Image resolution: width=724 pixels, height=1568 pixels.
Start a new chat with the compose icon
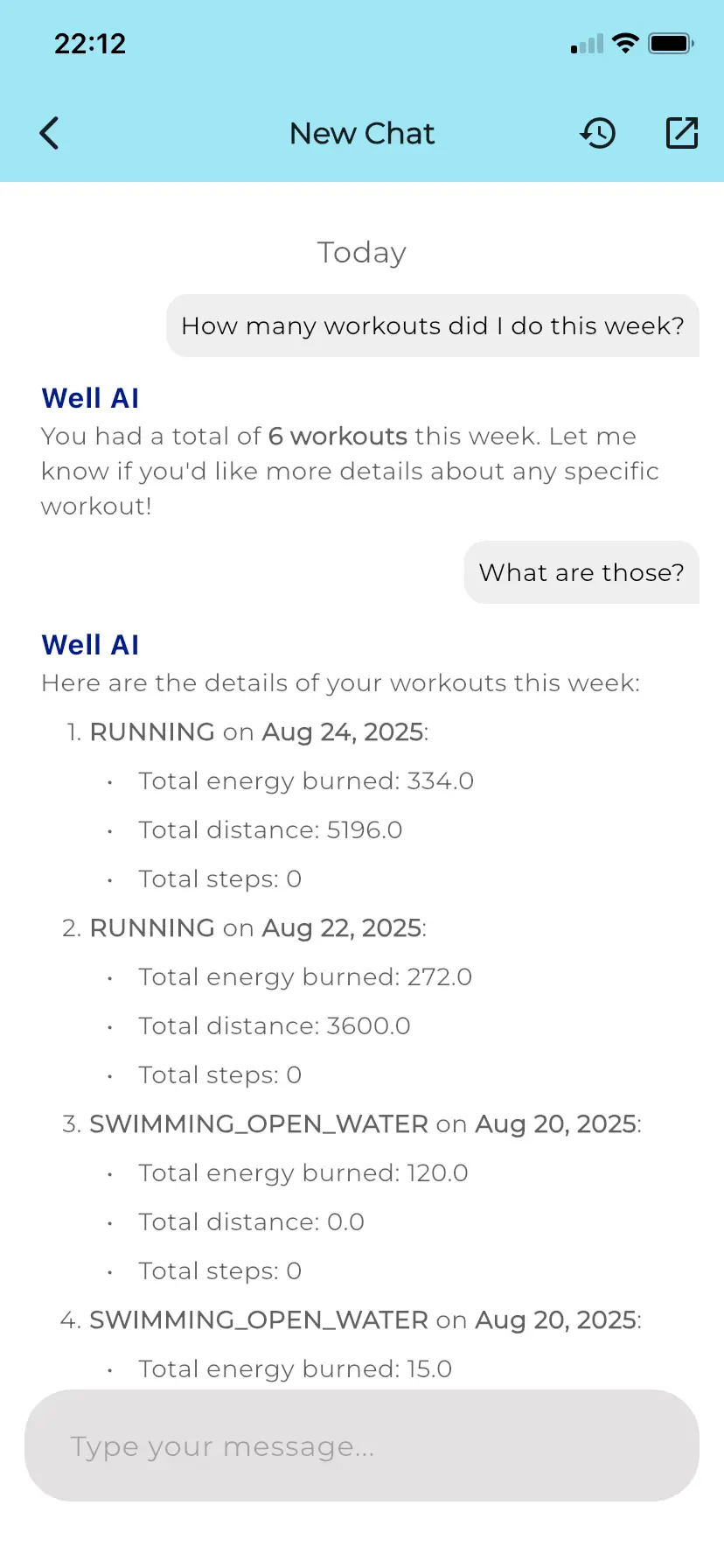pyautogui.click(x=681, y=134)
